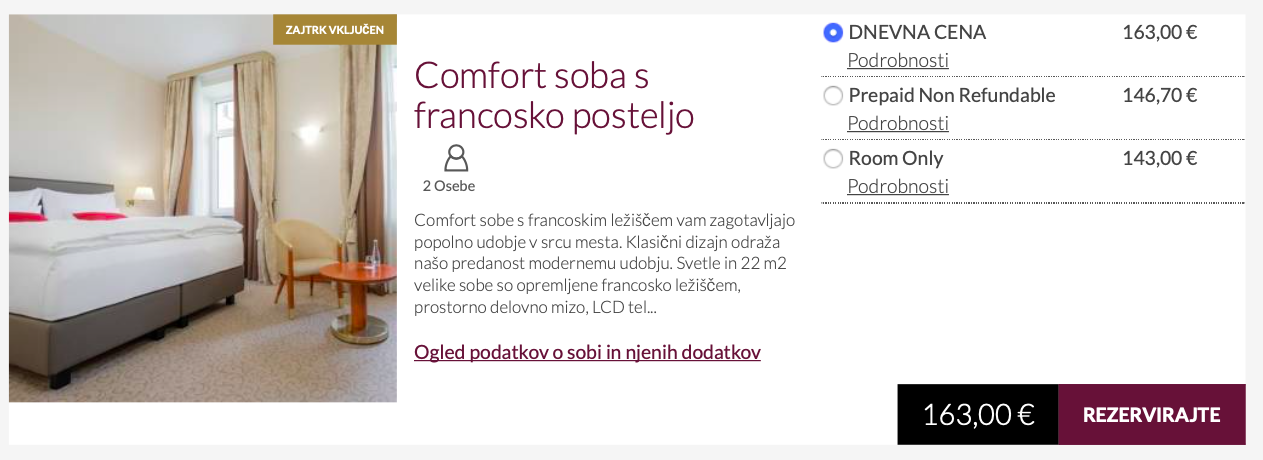The height and width of the screenshot is (460, 1263).
Task: Open Podrobnosti under DNEVNA CENA
Action: click(897, 60)
